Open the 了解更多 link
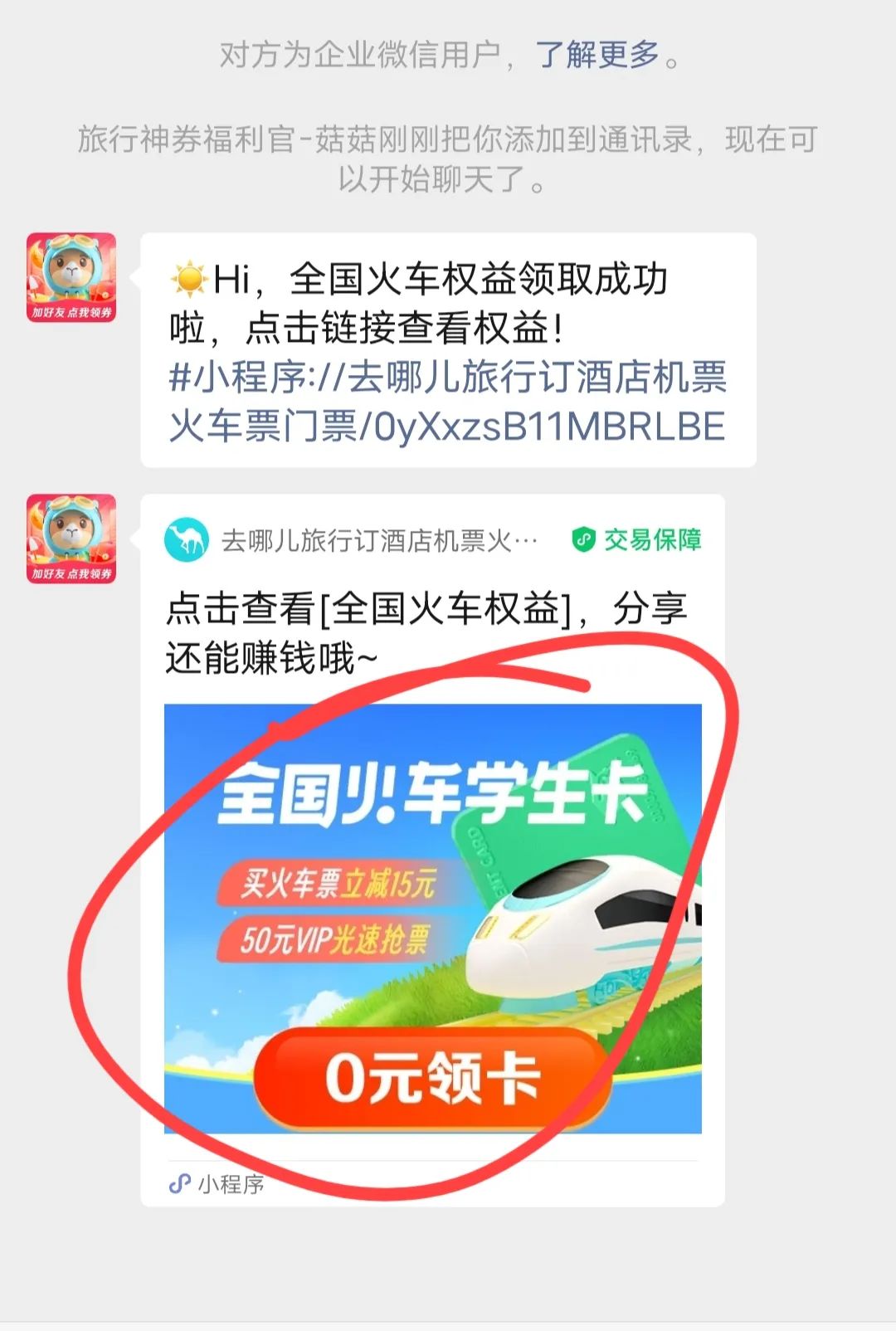896x1331 pixels. click(x=597, y=56)
